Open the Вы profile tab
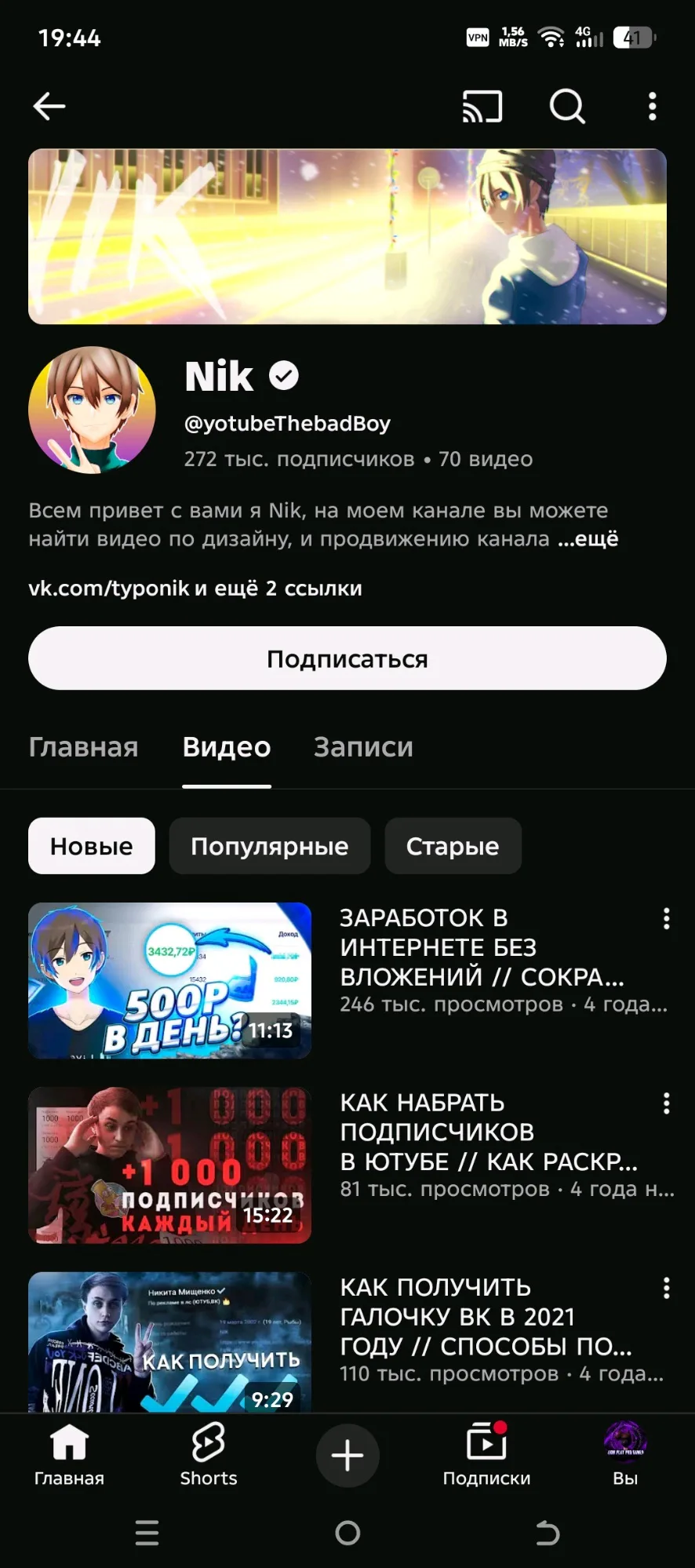The image size is (695, 1568). (x=625, y=1455)
